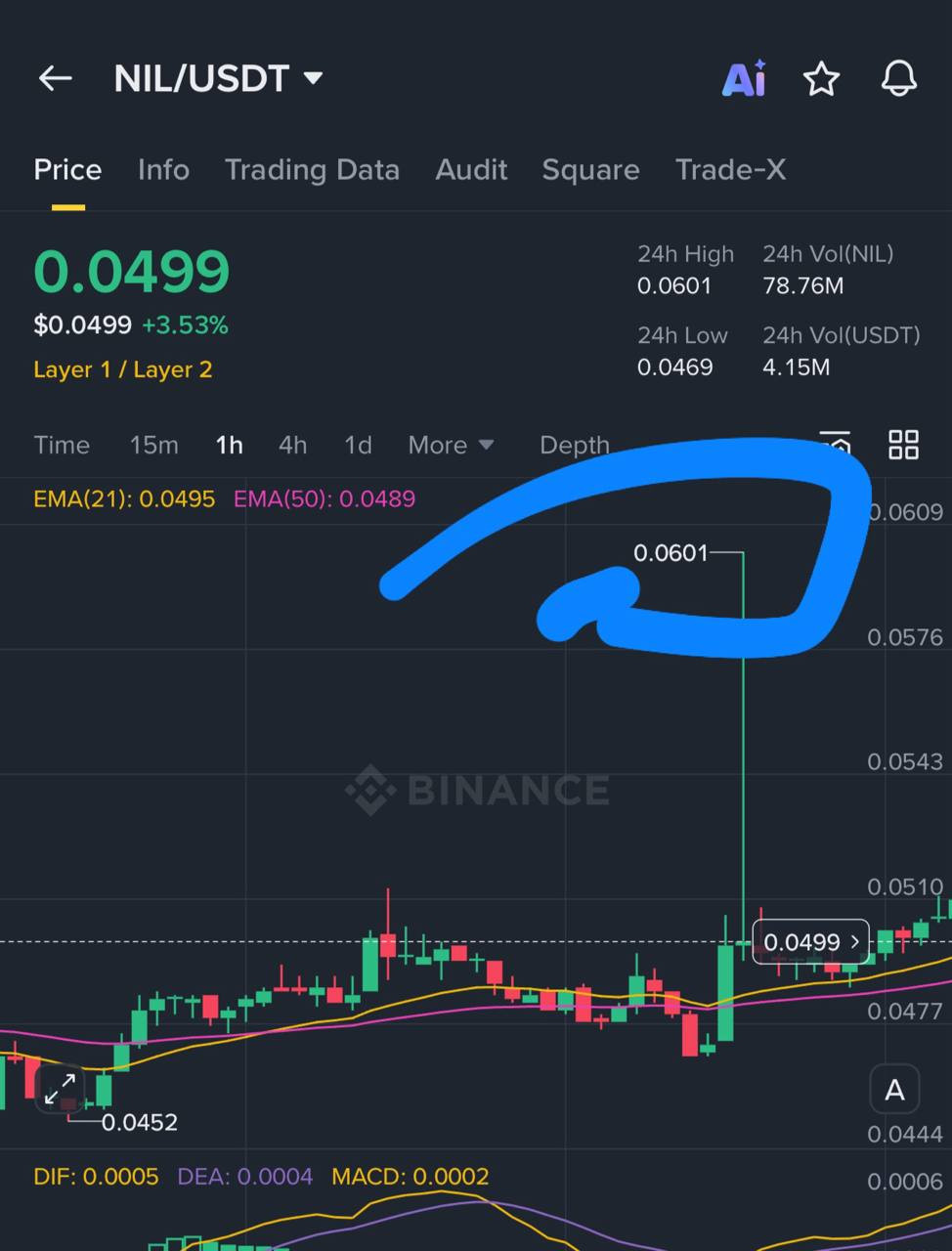Open the Audit tab
This screenshot has height=1251, width=952.
pyautogui.click(x=471, y=170)
